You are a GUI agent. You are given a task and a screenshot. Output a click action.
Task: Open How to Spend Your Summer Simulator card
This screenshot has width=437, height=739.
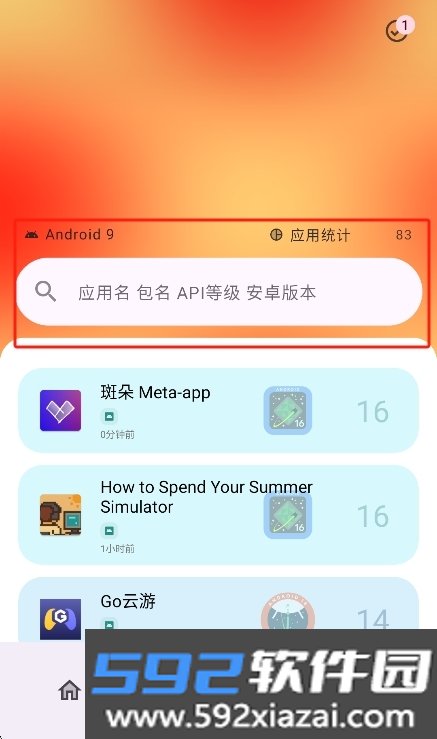click(x=218, y=515)
